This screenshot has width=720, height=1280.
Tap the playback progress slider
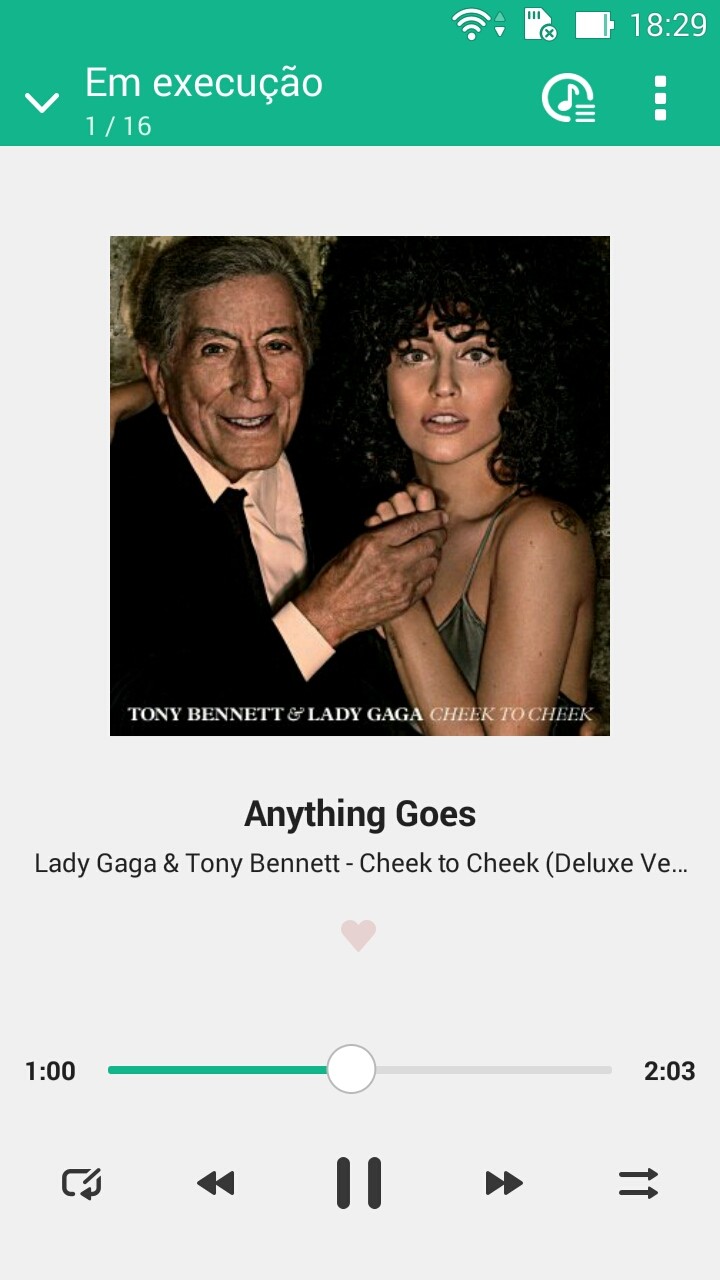(360, 1070)
